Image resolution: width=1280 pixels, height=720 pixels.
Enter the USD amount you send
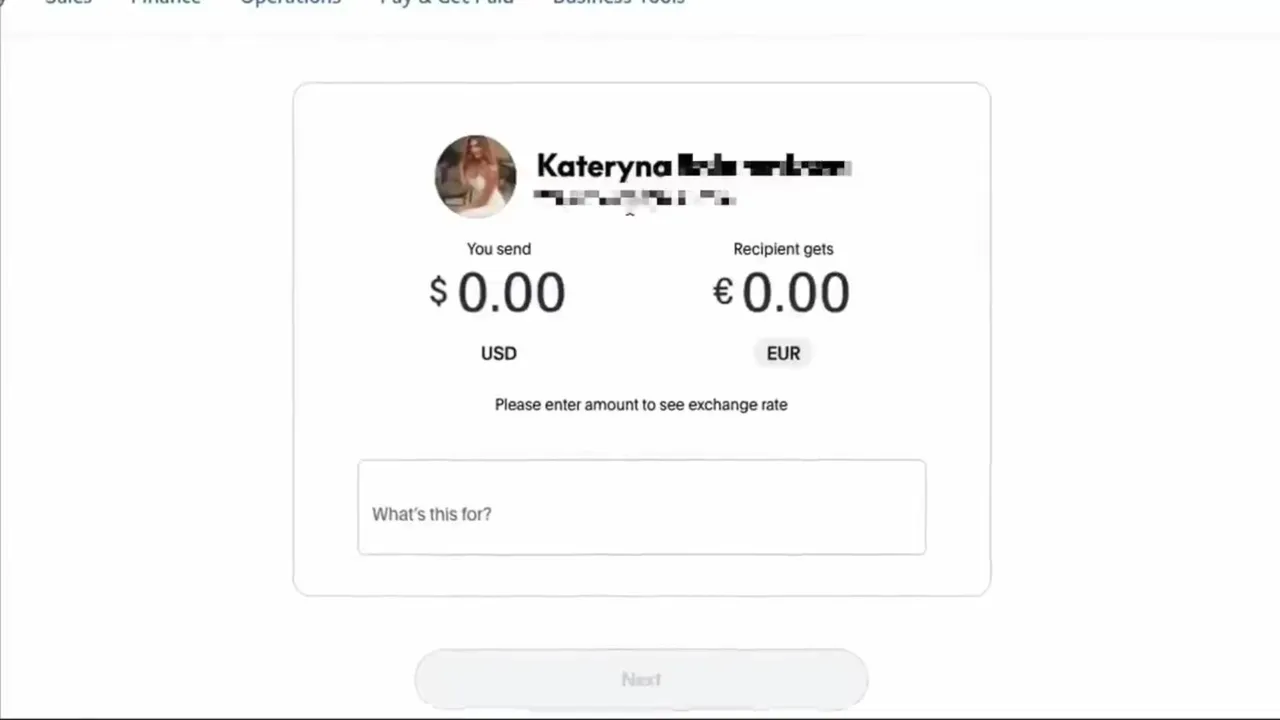pos(510,293)
